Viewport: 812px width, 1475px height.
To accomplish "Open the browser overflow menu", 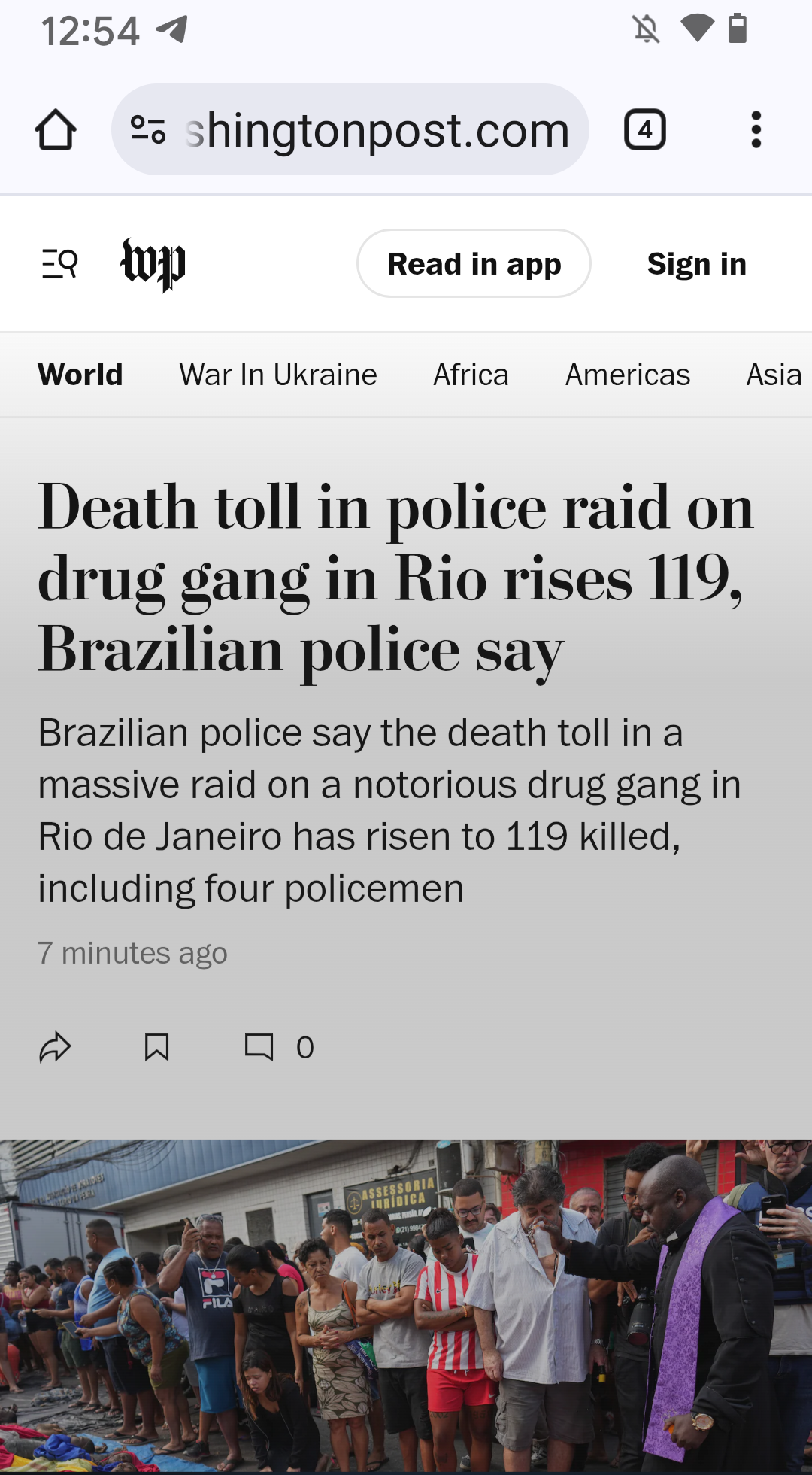I will (x=756, y=130).
